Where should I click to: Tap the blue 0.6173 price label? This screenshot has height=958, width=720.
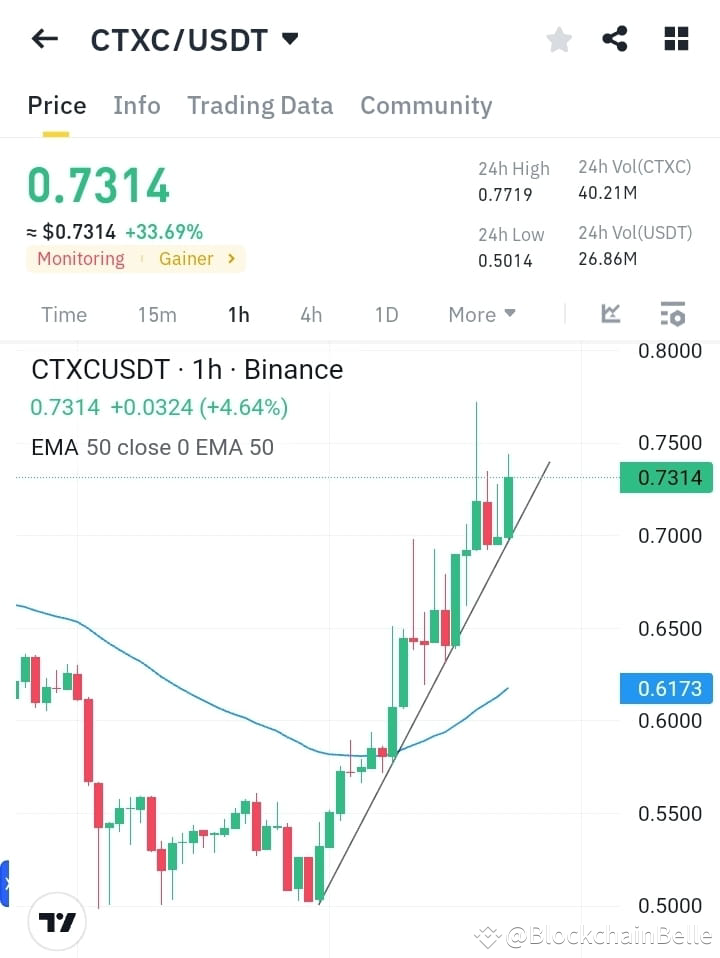[667, 689]
